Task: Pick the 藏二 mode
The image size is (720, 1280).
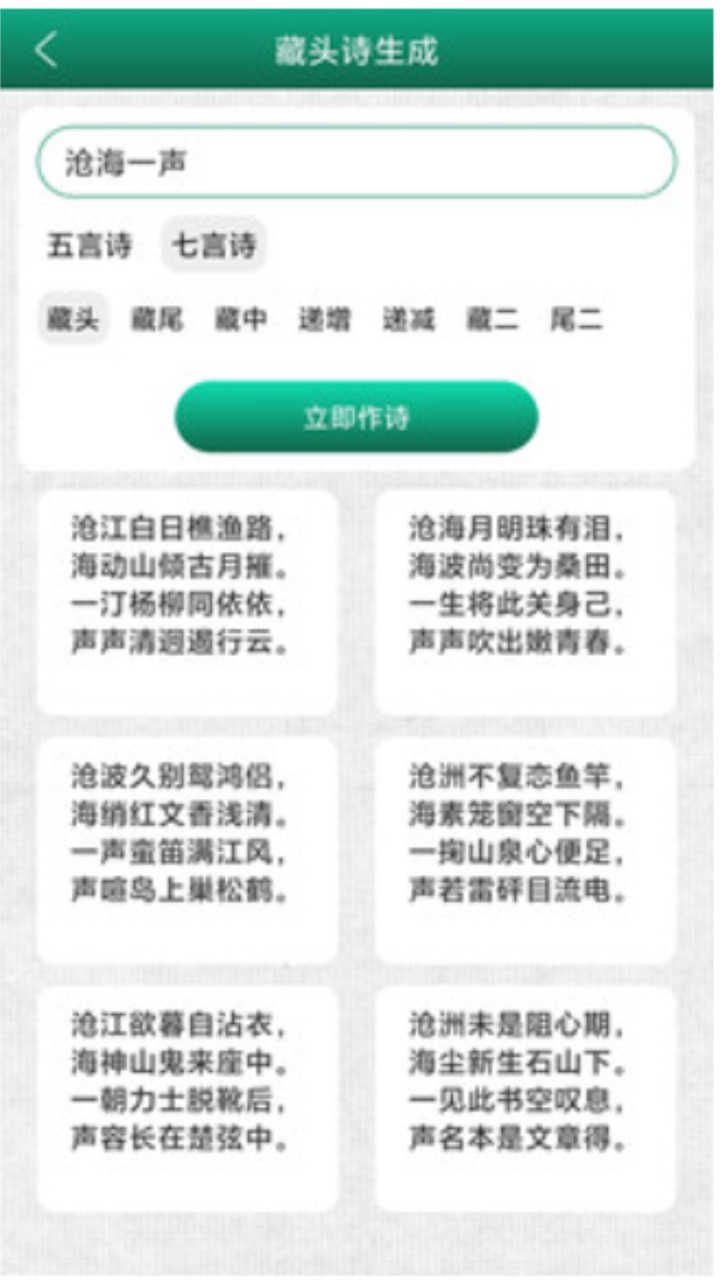Action: [x=492, y=320]
